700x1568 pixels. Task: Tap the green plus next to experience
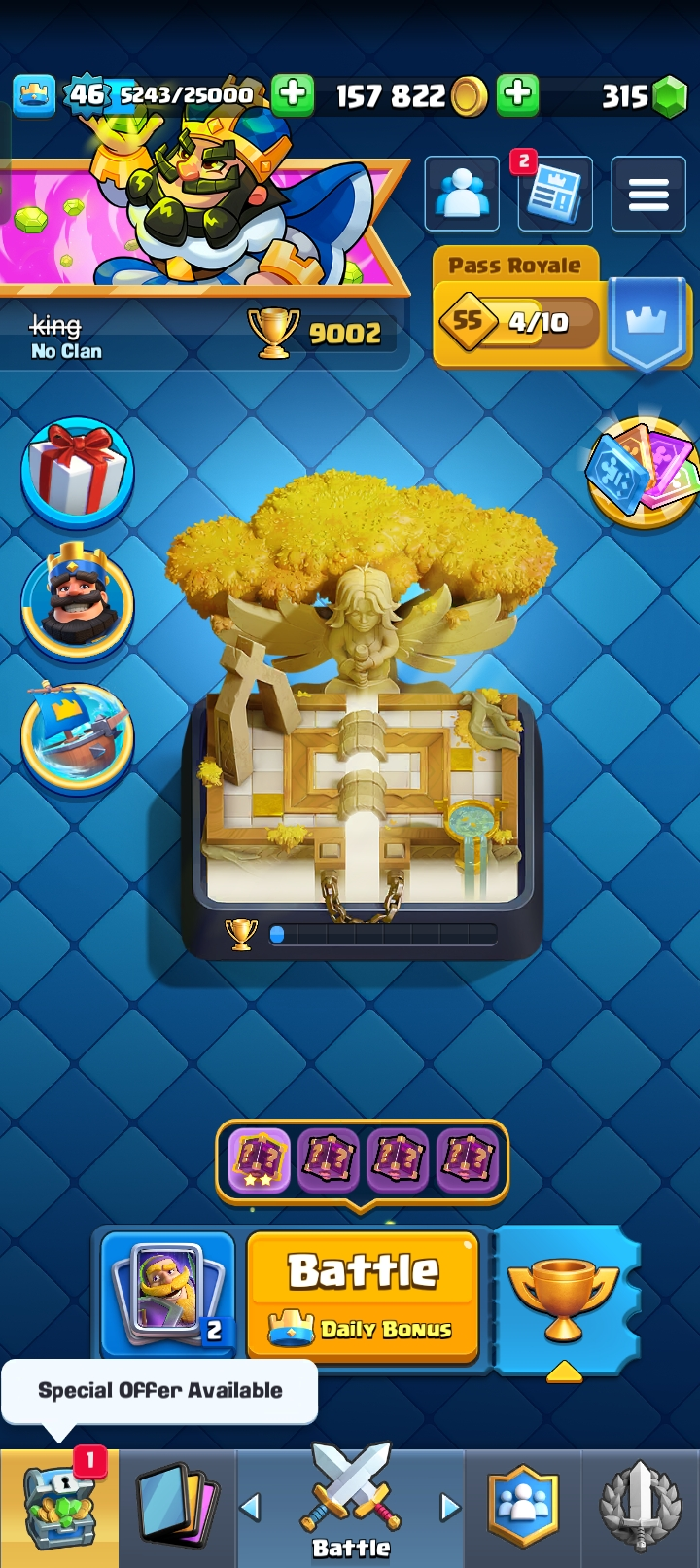click(x=292, y=94)
